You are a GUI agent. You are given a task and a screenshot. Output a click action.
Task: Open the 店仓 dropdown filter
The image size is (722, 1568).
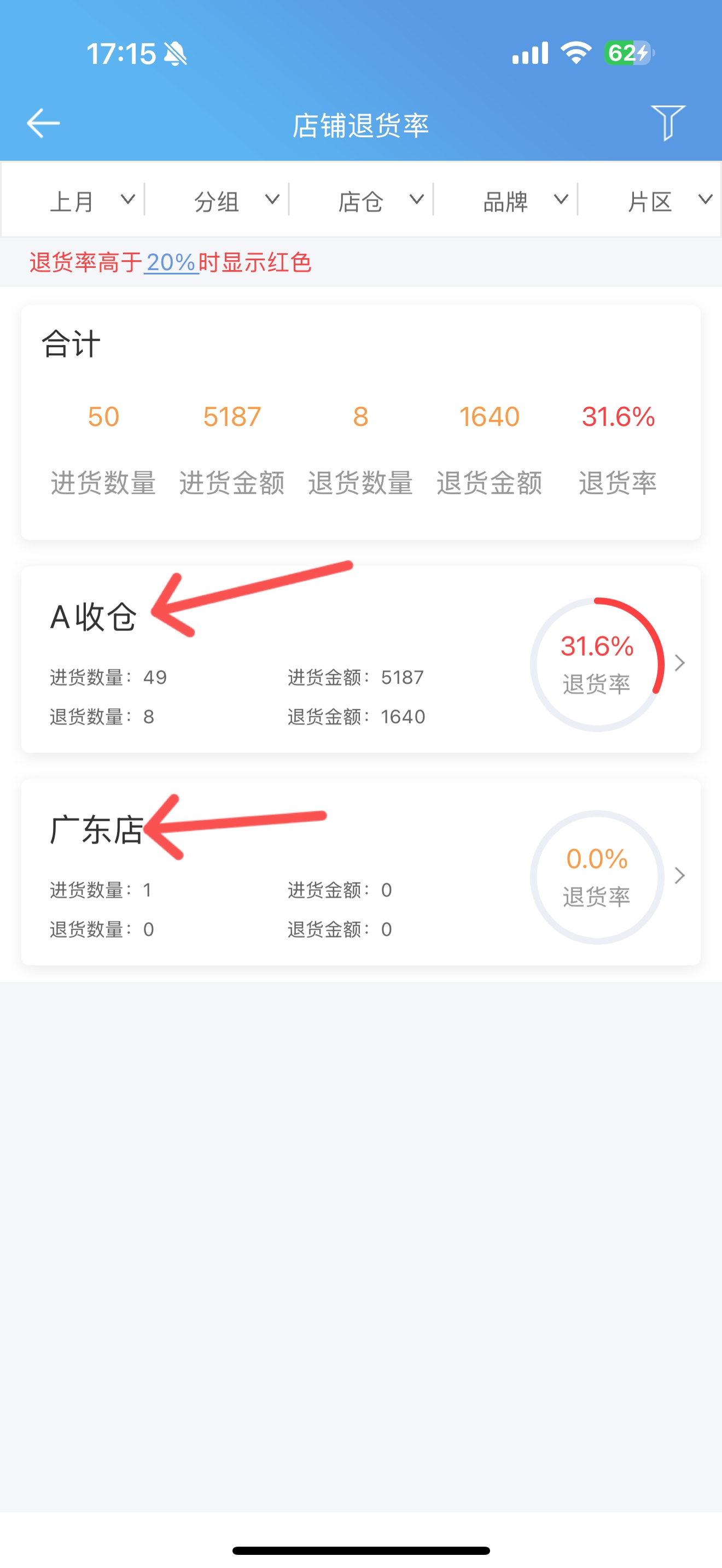[381, 200]
